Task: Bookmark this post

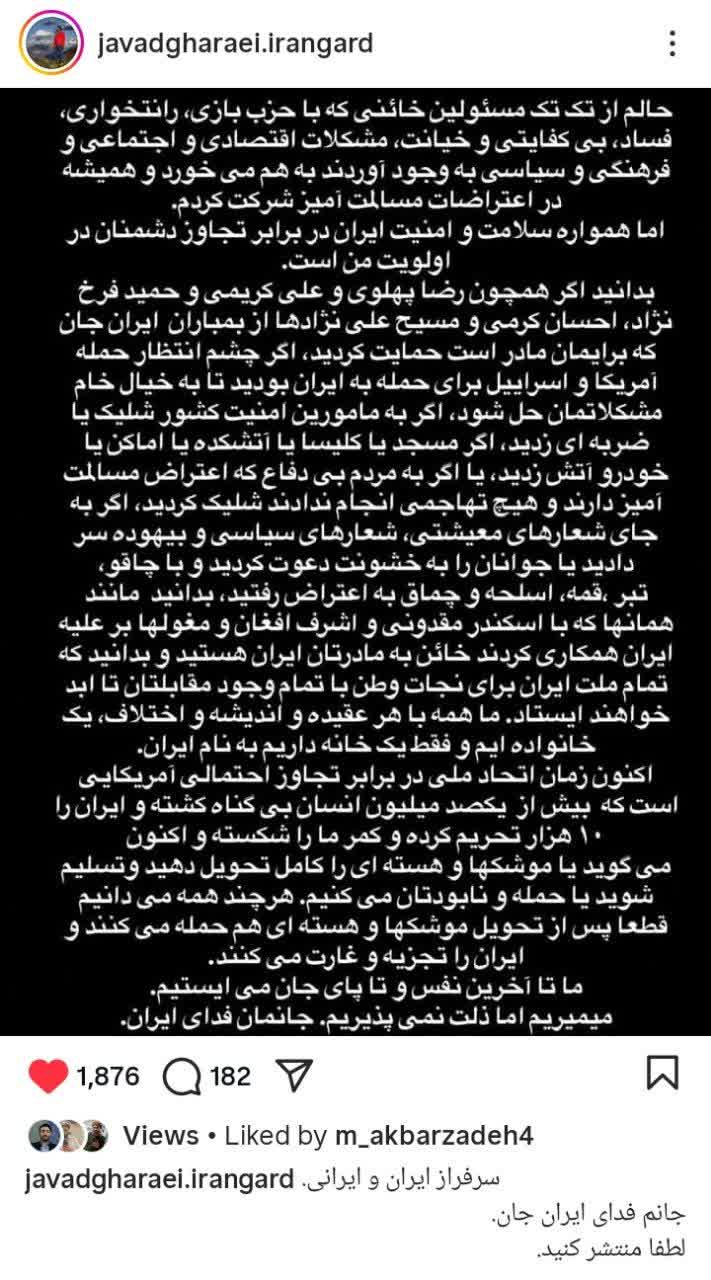Action: pos(662,1073)
